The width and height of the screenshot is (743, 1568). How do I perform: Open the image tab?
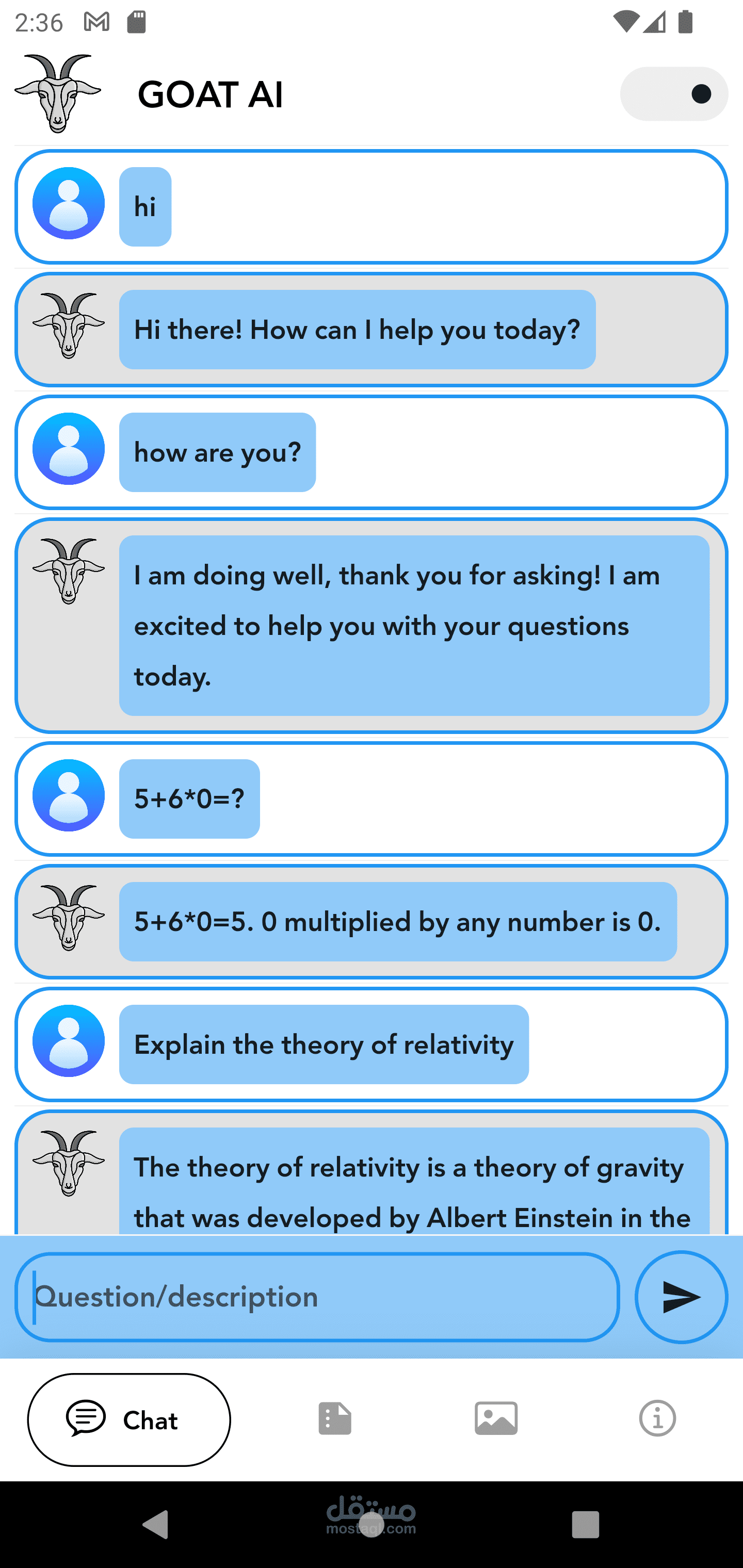[x=496, y=1419]
